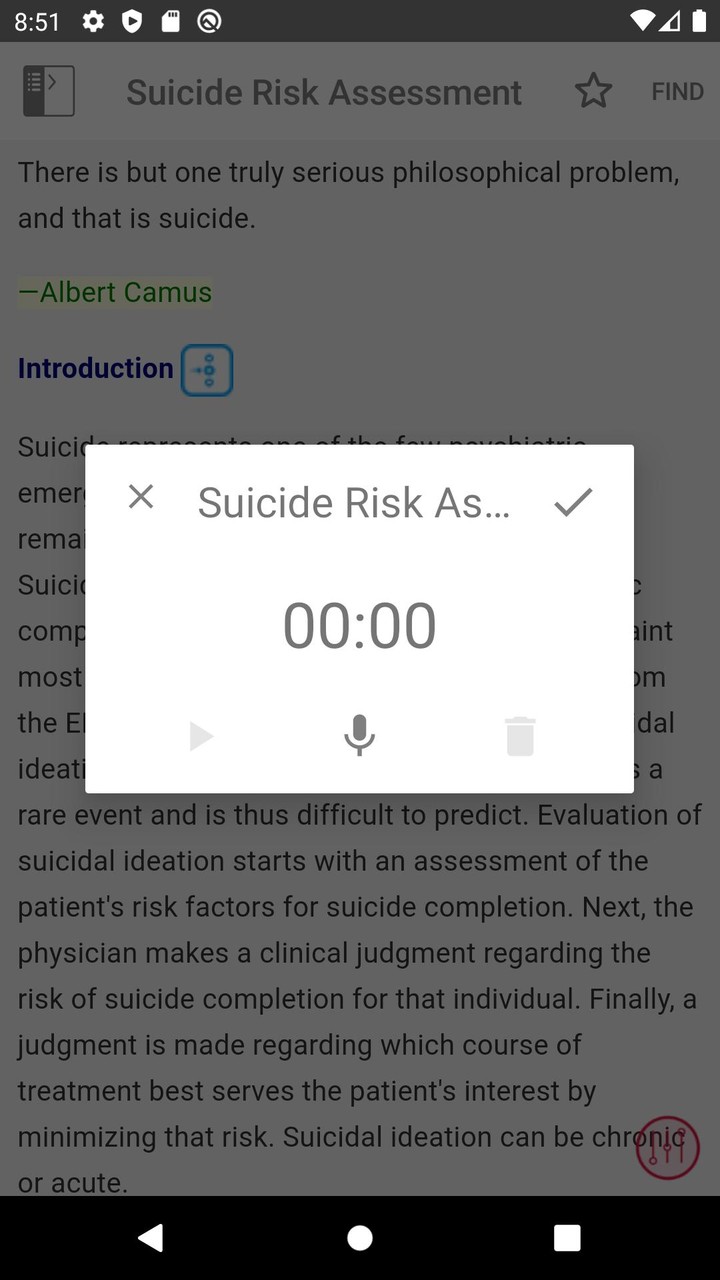Tap the Wi-Fi icon in the status bar
Screen dimensions: 720x1280
pos(642,20)
